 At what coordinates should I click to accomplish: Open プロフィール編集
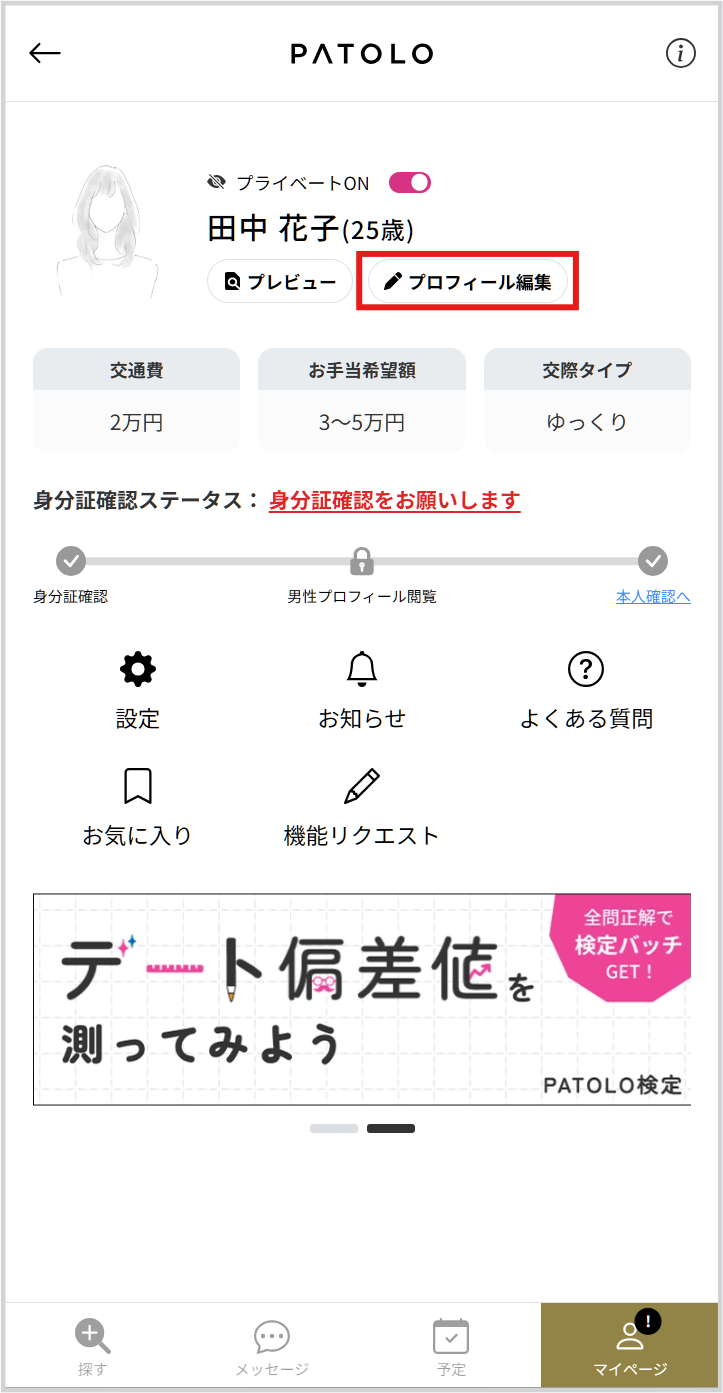click(x=468, y=282)
